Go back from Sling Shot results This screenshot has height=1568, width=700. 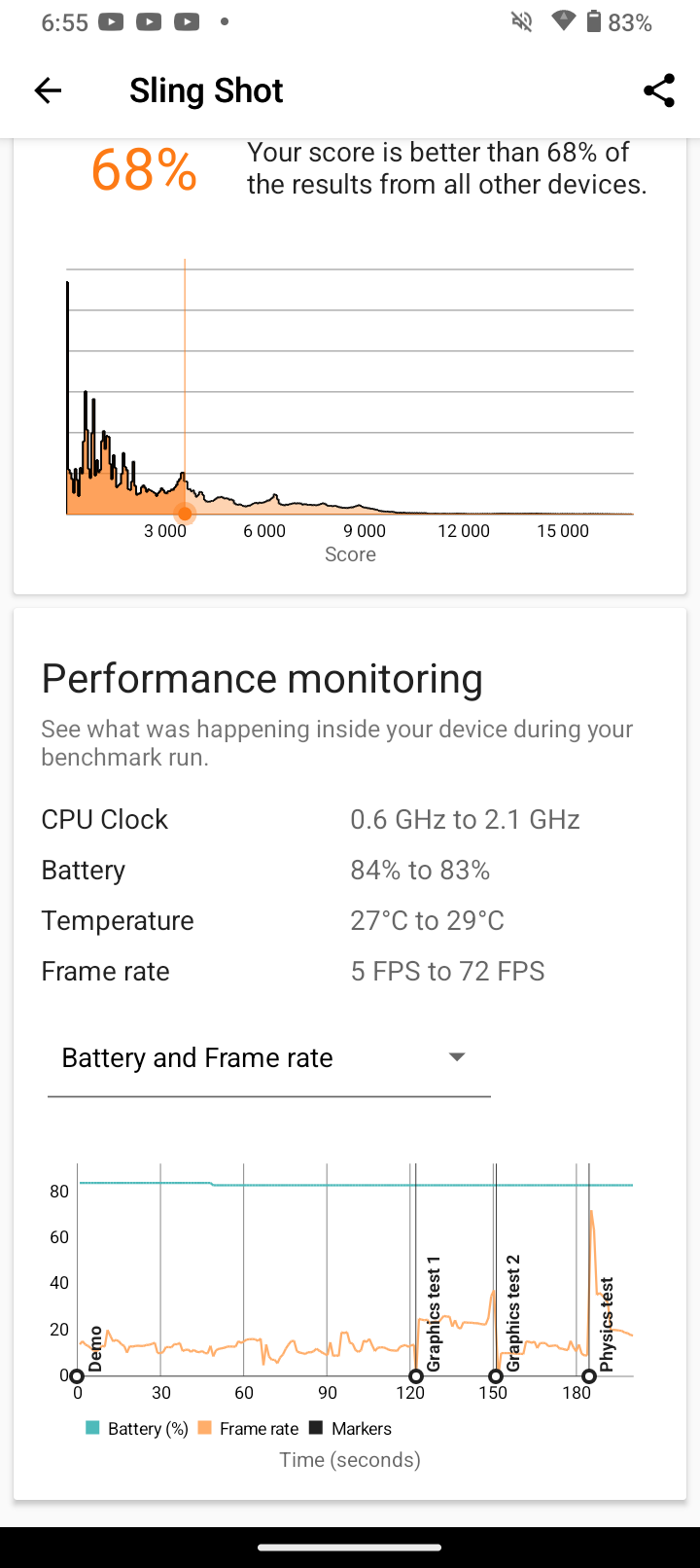point(48,90)
